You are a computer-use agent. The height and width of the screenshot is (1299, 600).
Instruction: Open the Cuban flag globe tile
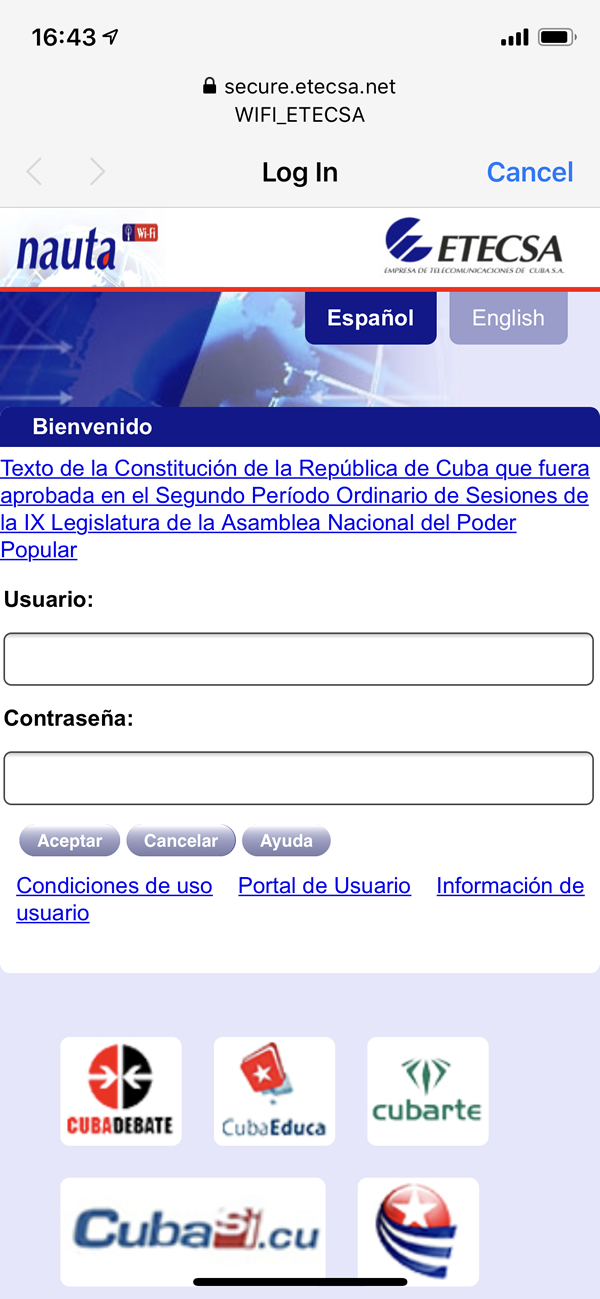coord(418,1232)
